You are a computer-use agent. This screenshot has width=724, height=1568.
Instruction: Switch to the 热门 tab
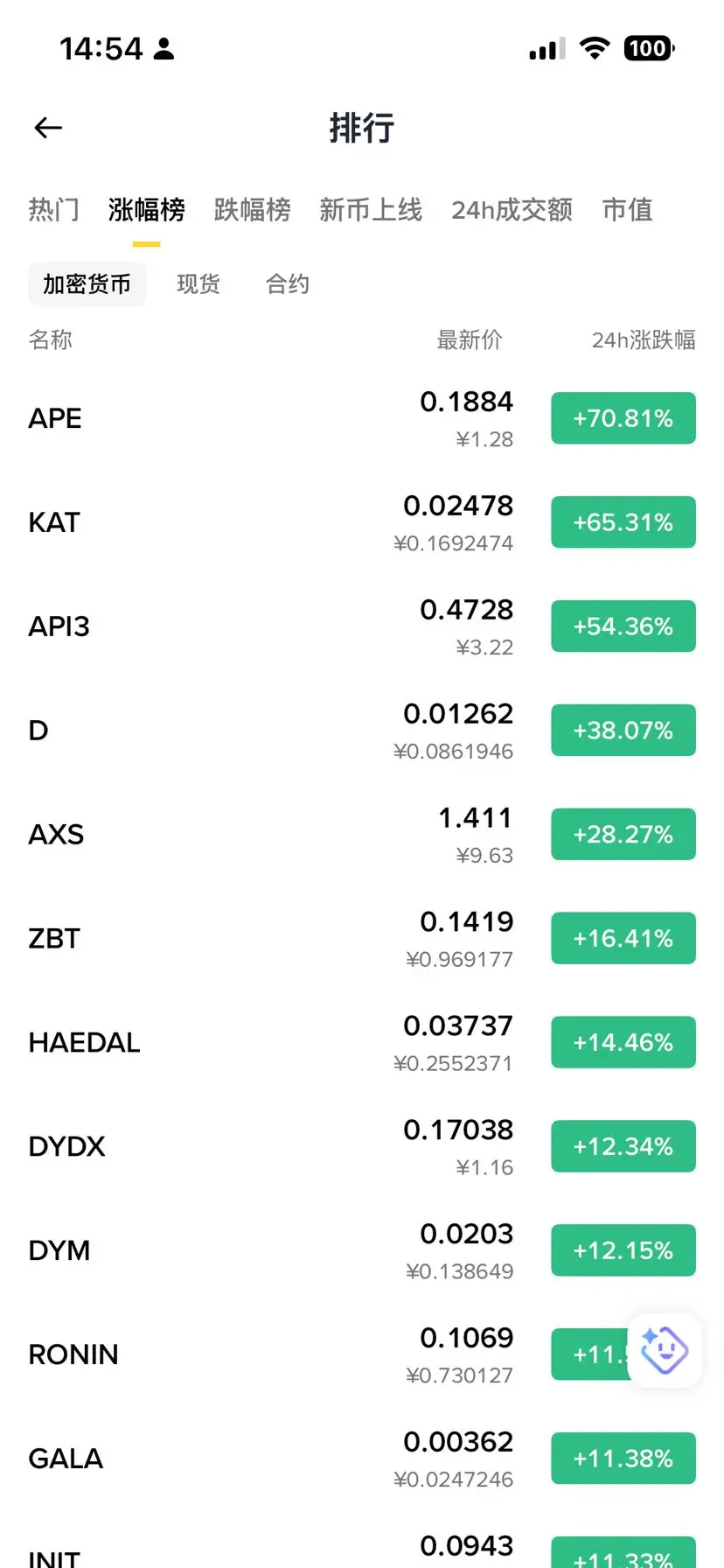point(53,210)
